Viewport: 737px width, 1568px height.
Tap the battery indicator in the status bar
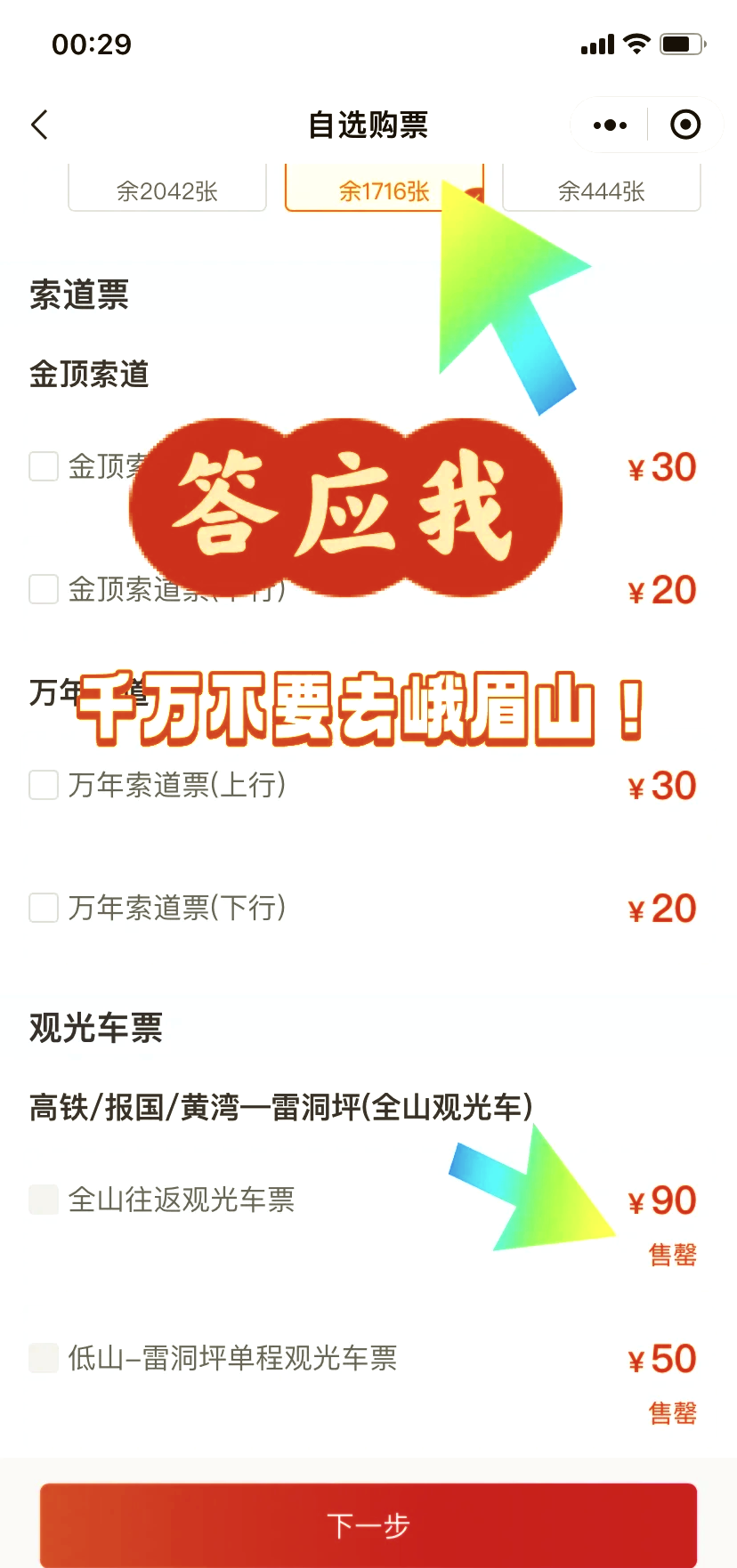[x=680, y=44]
